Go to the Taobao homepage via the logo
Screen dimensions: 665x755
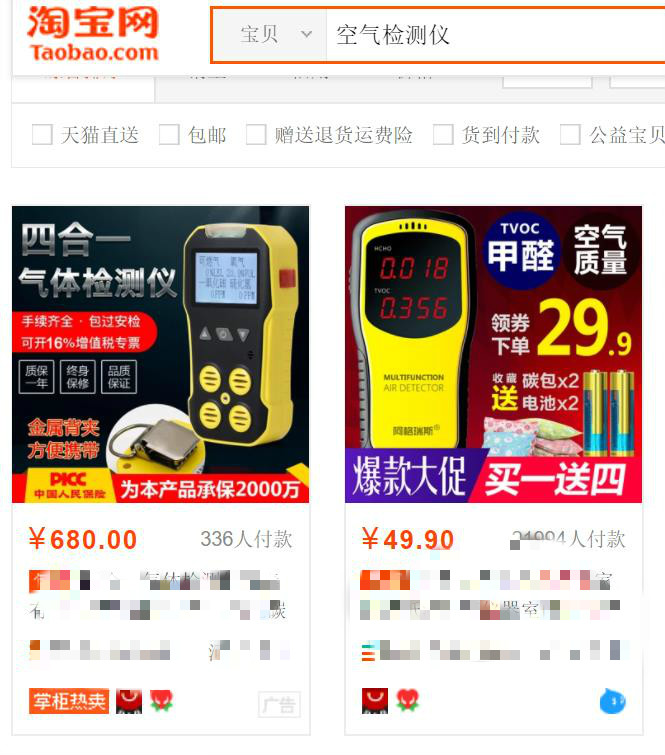pos(93,35)
